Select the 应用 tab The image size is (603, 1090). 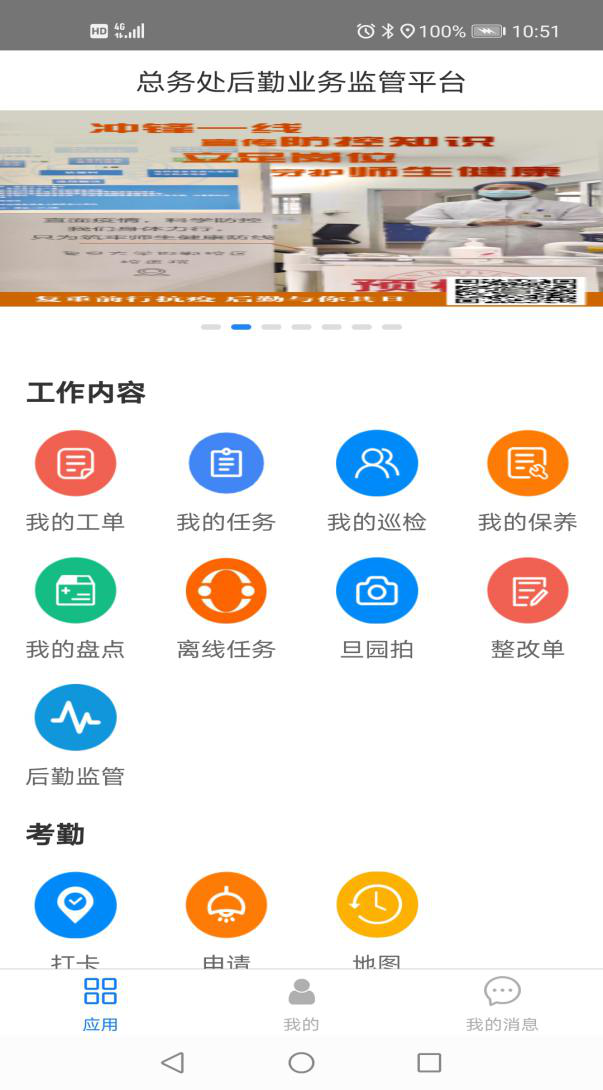pos(100,1003)
